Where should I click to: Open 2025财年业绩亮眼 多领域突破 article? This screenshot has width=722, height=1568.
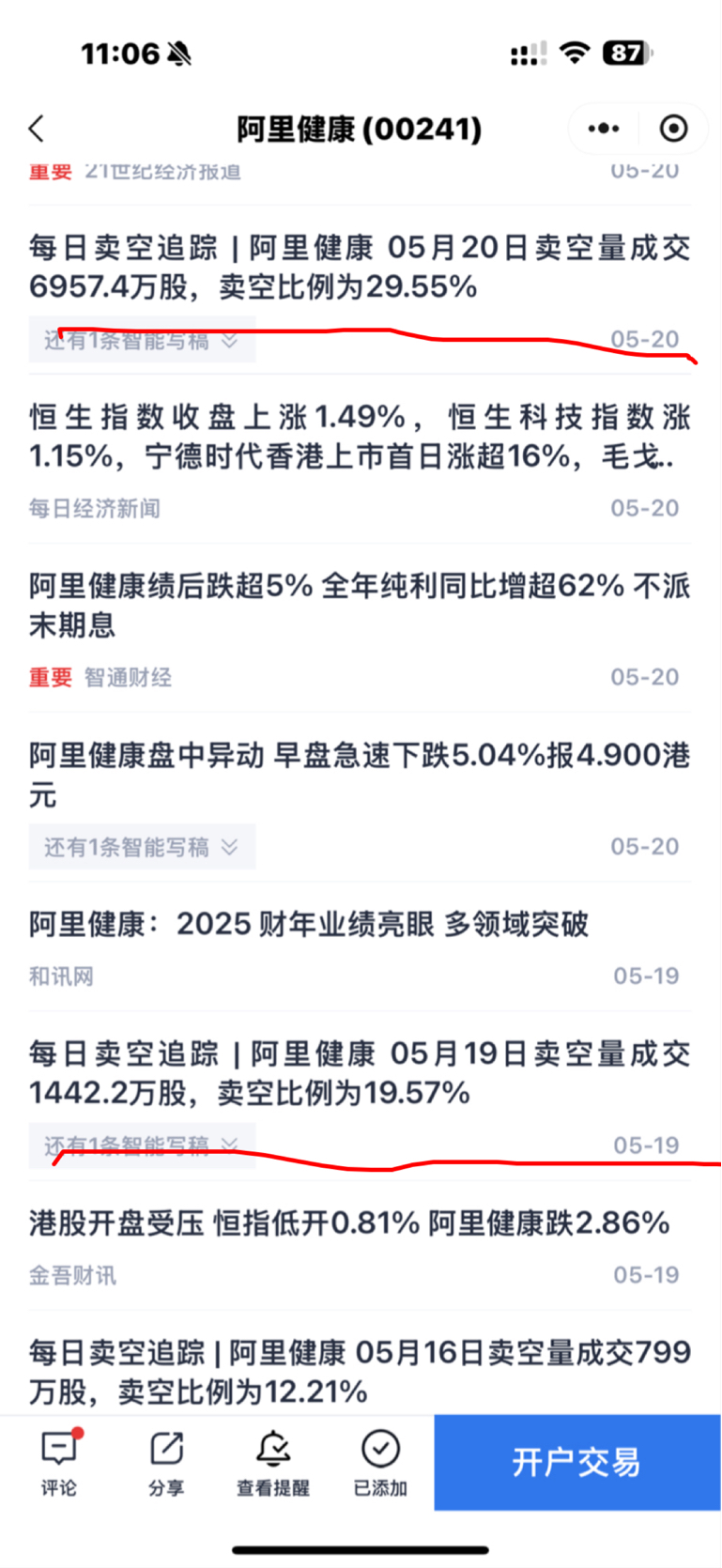pyautogui.click(x=309, y=925)
